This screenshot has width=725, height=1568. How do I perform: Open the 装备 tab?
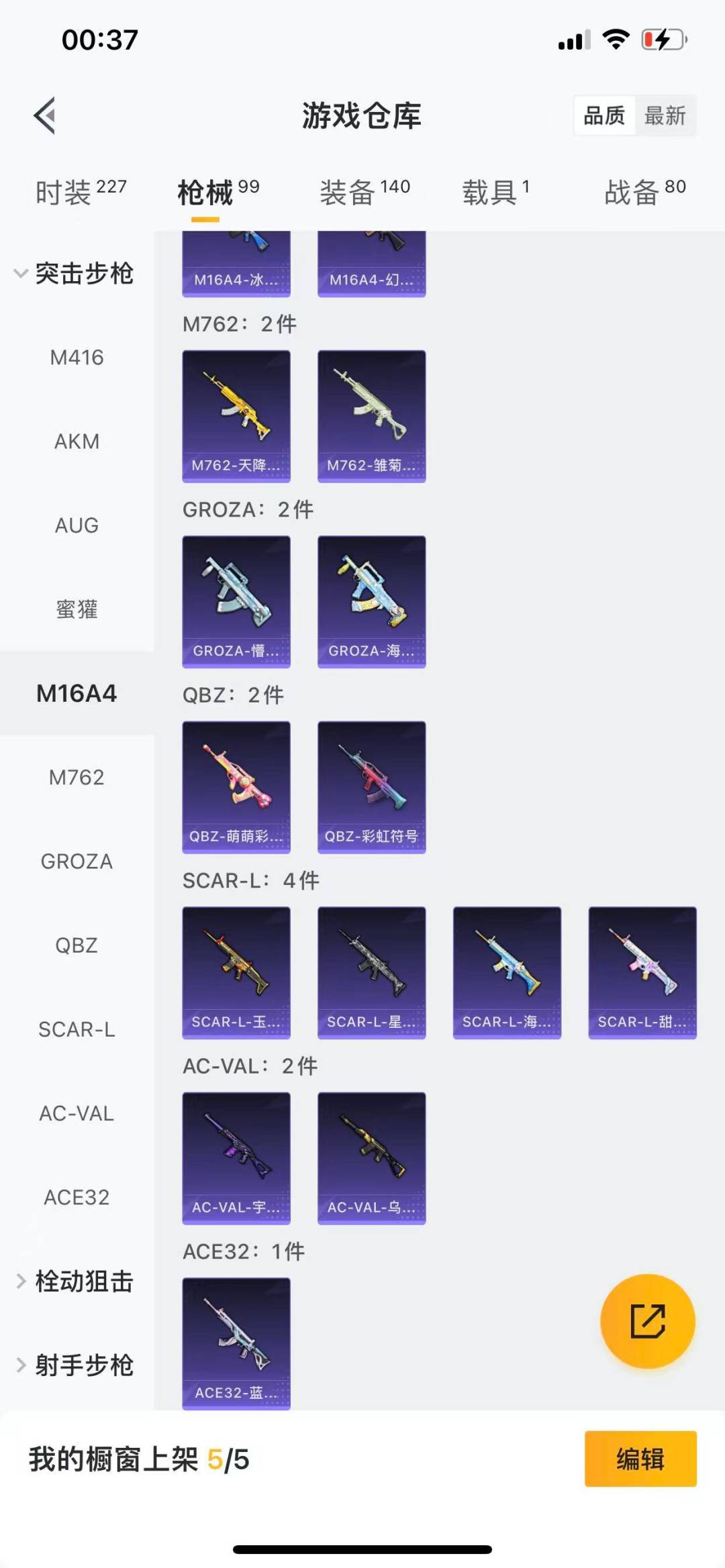(365, 193)
